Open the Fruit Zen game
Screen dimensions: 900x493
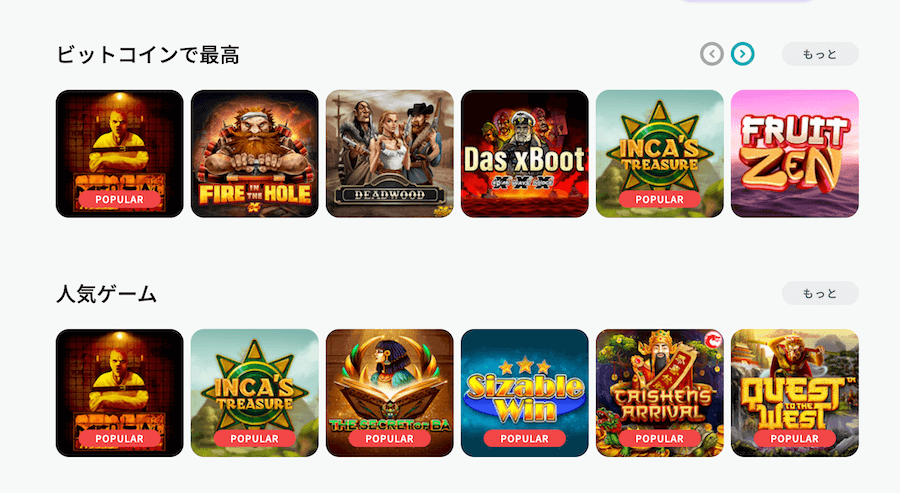(794, 153)
